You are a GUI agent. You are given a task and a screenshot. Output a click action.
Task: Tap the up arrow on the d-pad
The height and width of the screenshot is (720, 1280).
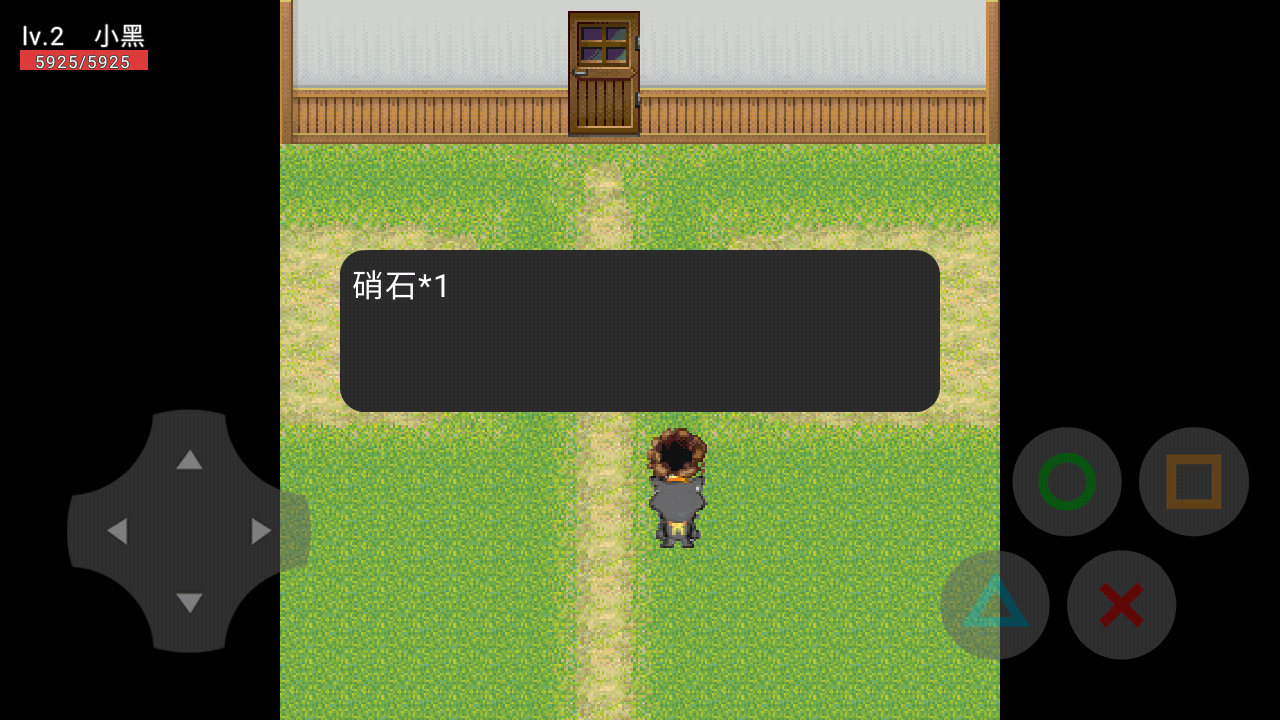(x=189, y=460)
